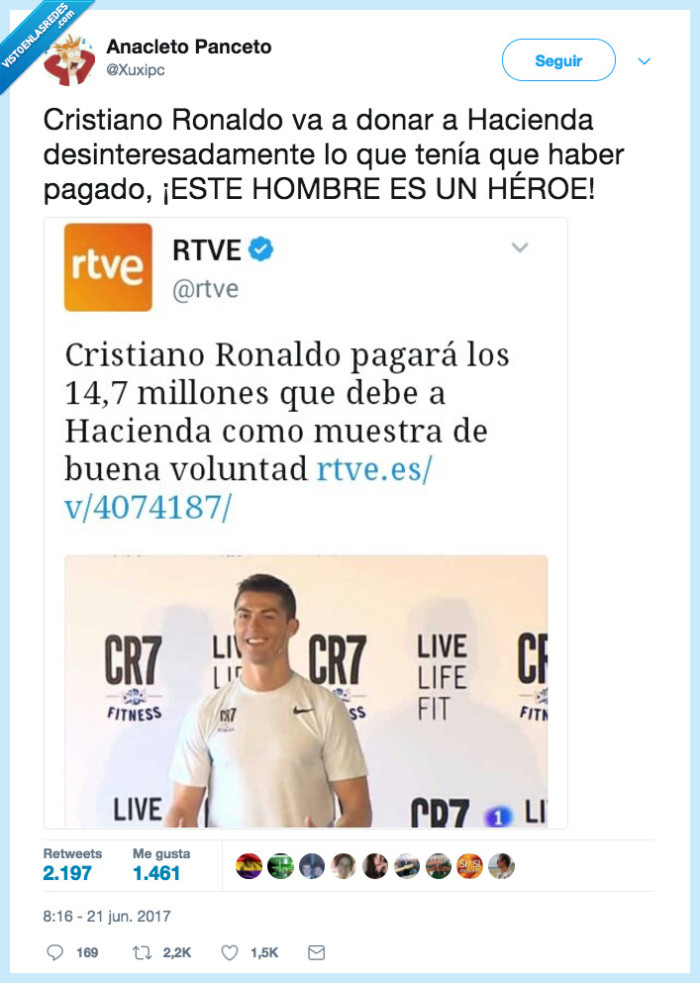View the list of 2.197 retweets
The width and height of the screenshot is (700, 983).
(x=72, y=865)
